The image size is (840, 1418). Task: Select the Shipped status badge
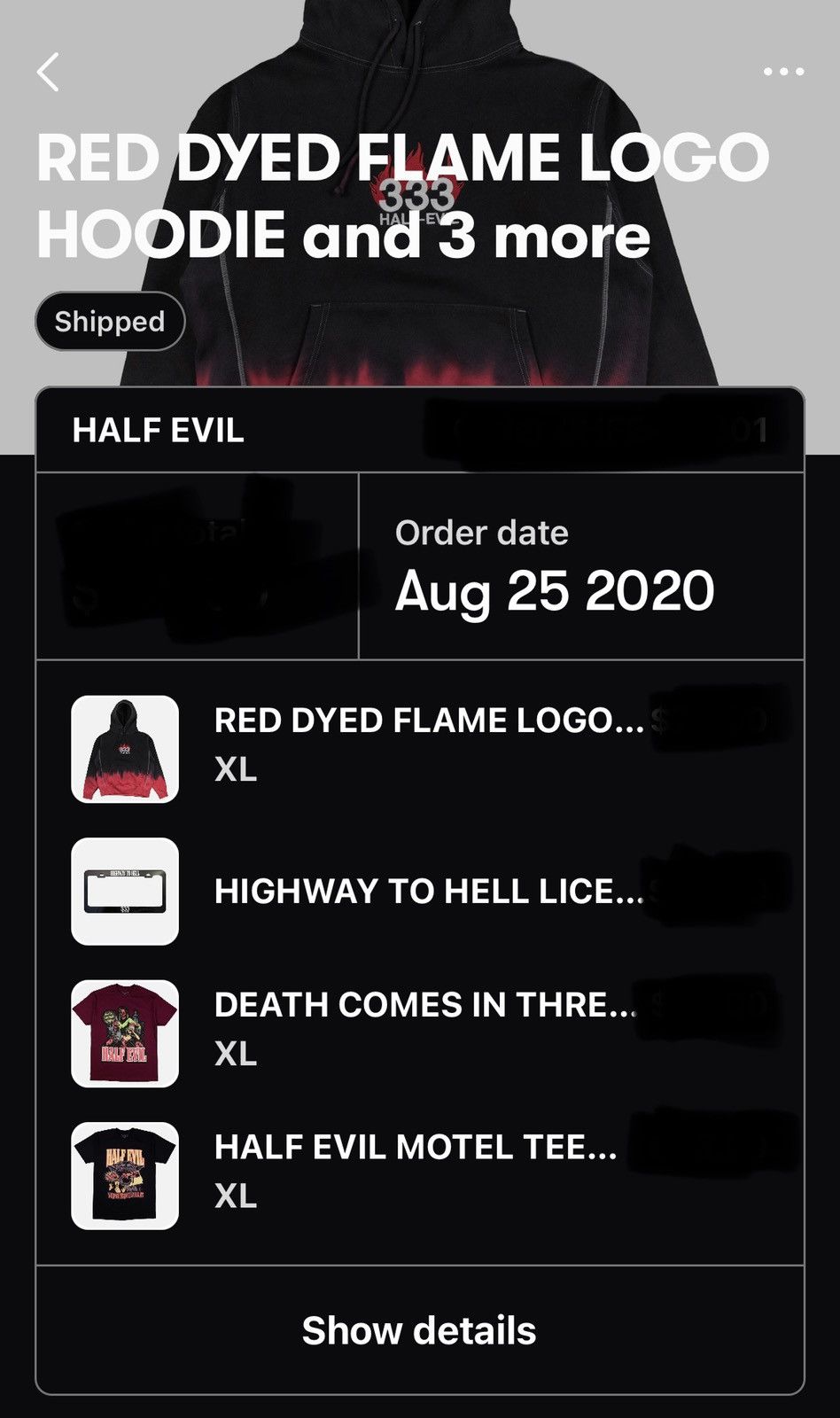(109, 321)
